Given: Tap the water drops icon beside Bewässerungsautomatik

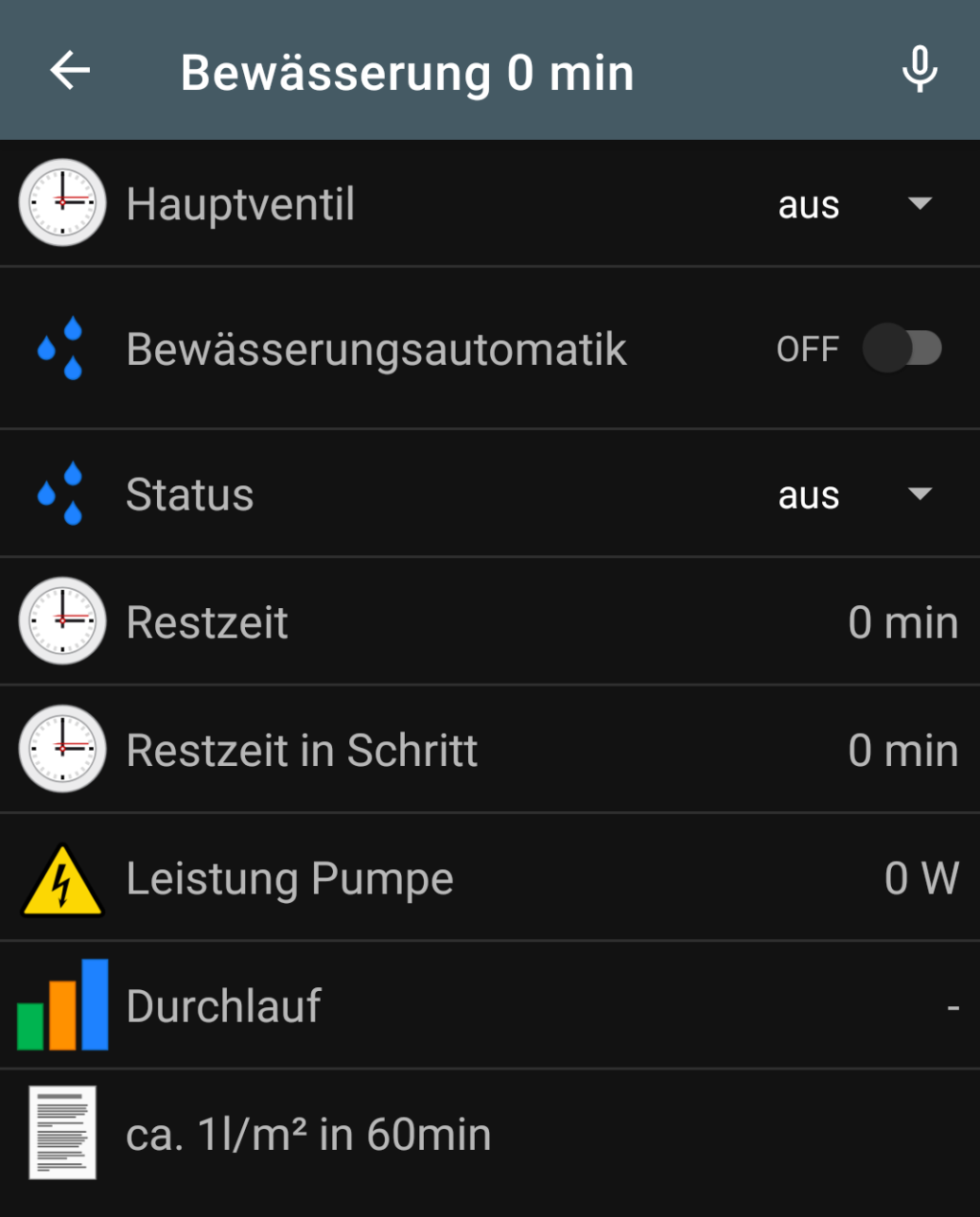Looking at the screenshot, I should point(60,348).
